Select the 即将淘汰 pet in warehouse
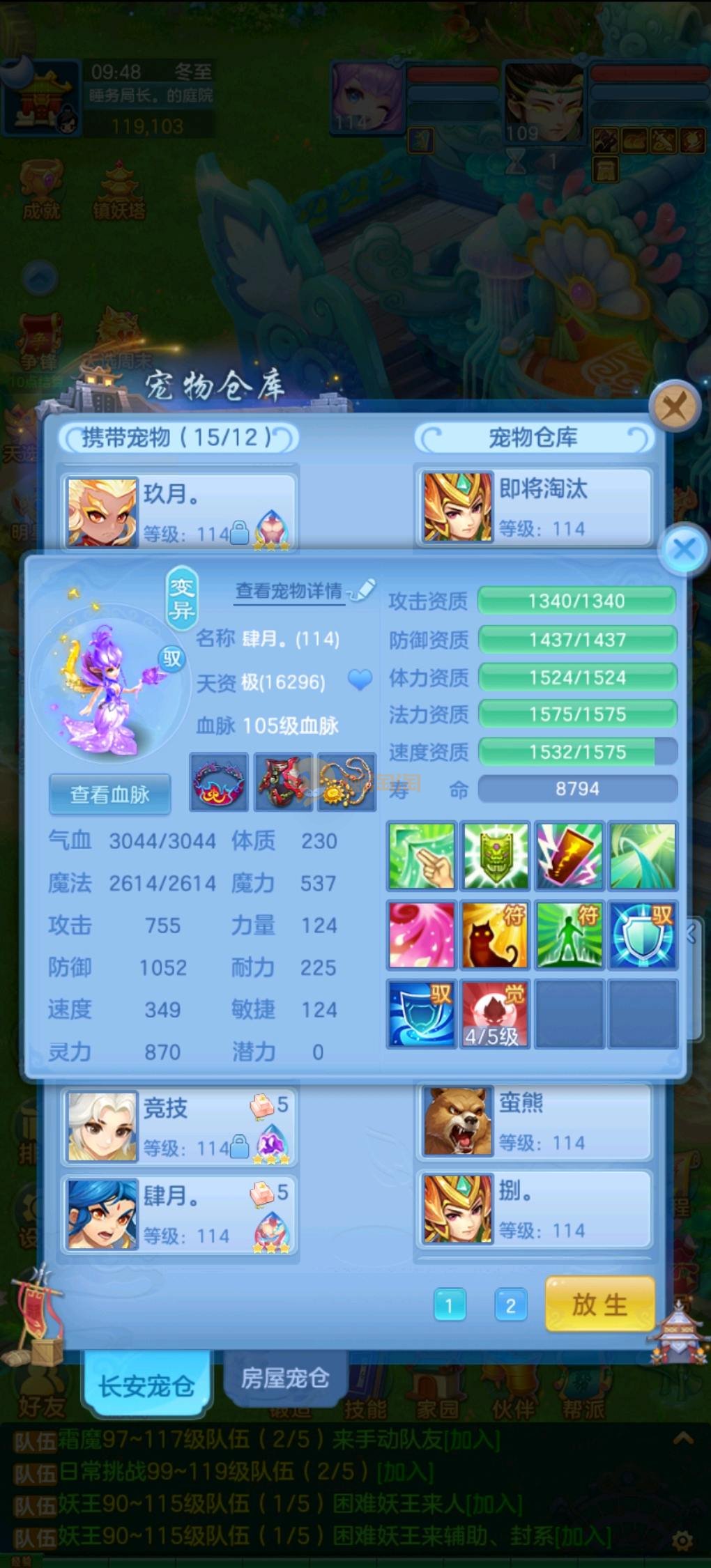 click(x=534, y=507)
